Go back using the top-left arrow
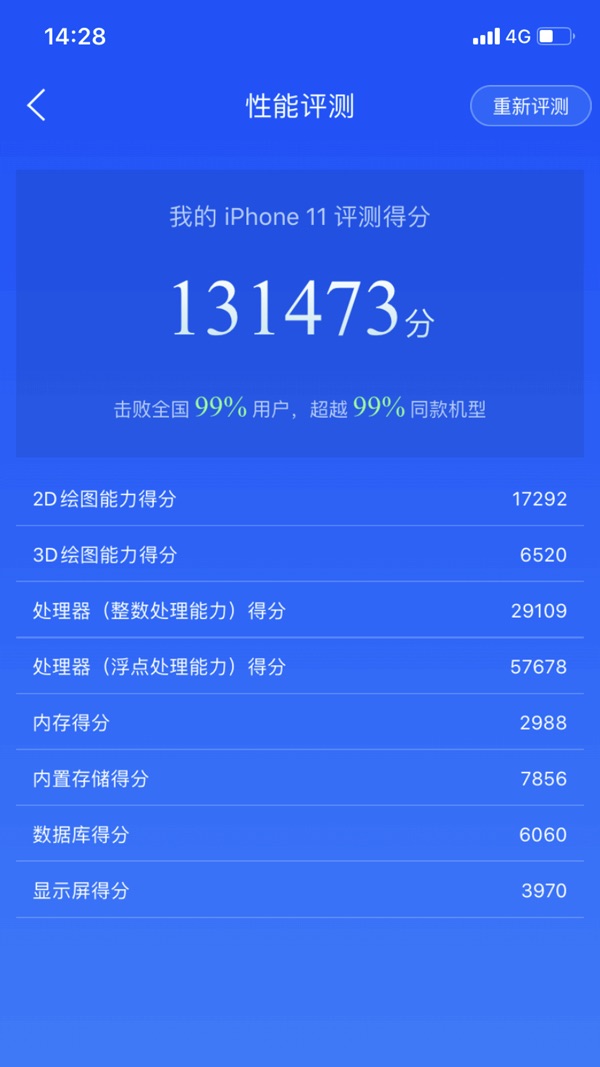The height and width of the screenshot is (1067, 600). click(x=37, y=105)
